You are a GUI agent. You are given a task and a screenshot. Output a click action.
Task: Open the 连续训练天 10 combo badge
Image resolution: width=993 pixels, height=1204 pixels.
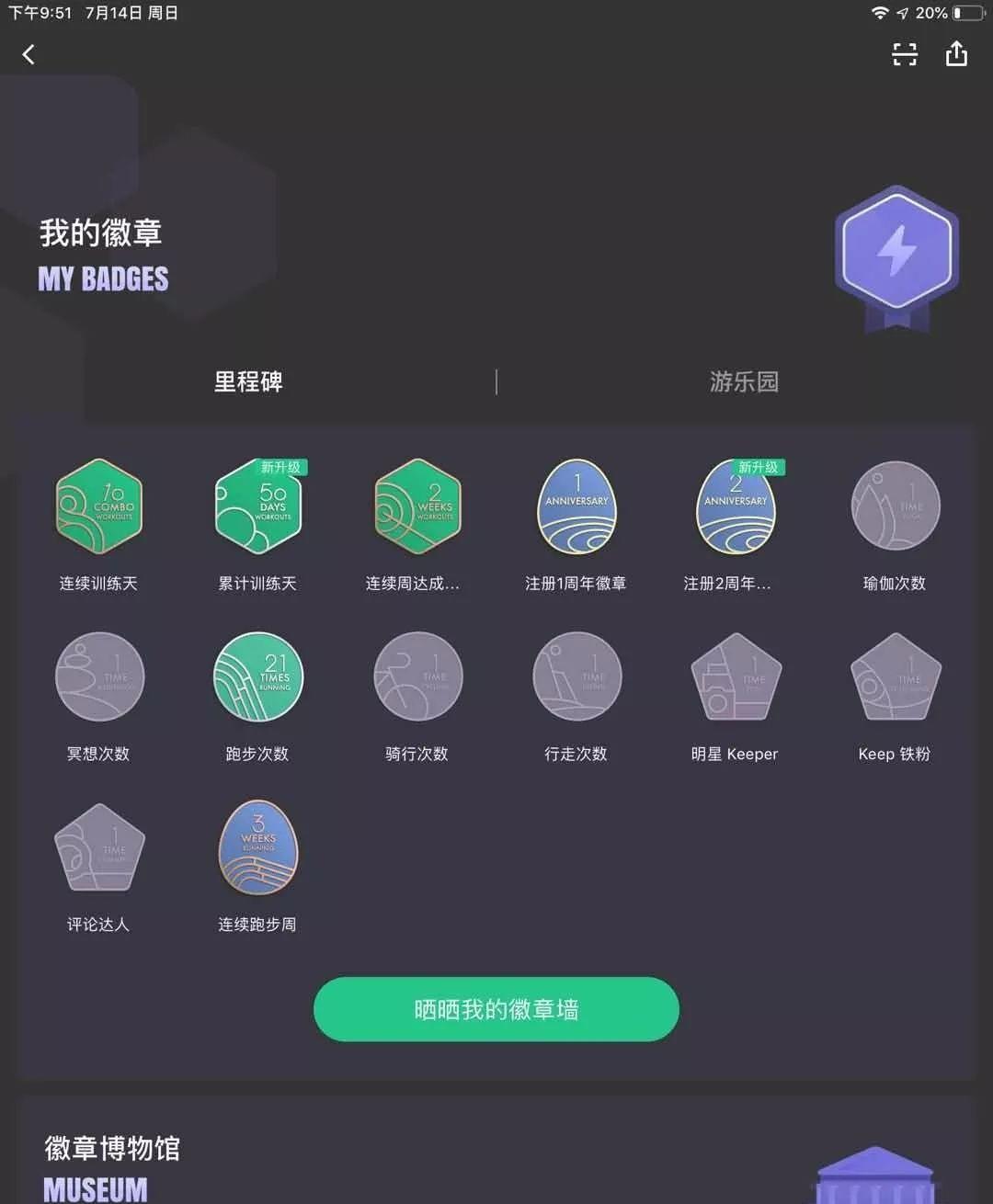(x=98, y=506)
